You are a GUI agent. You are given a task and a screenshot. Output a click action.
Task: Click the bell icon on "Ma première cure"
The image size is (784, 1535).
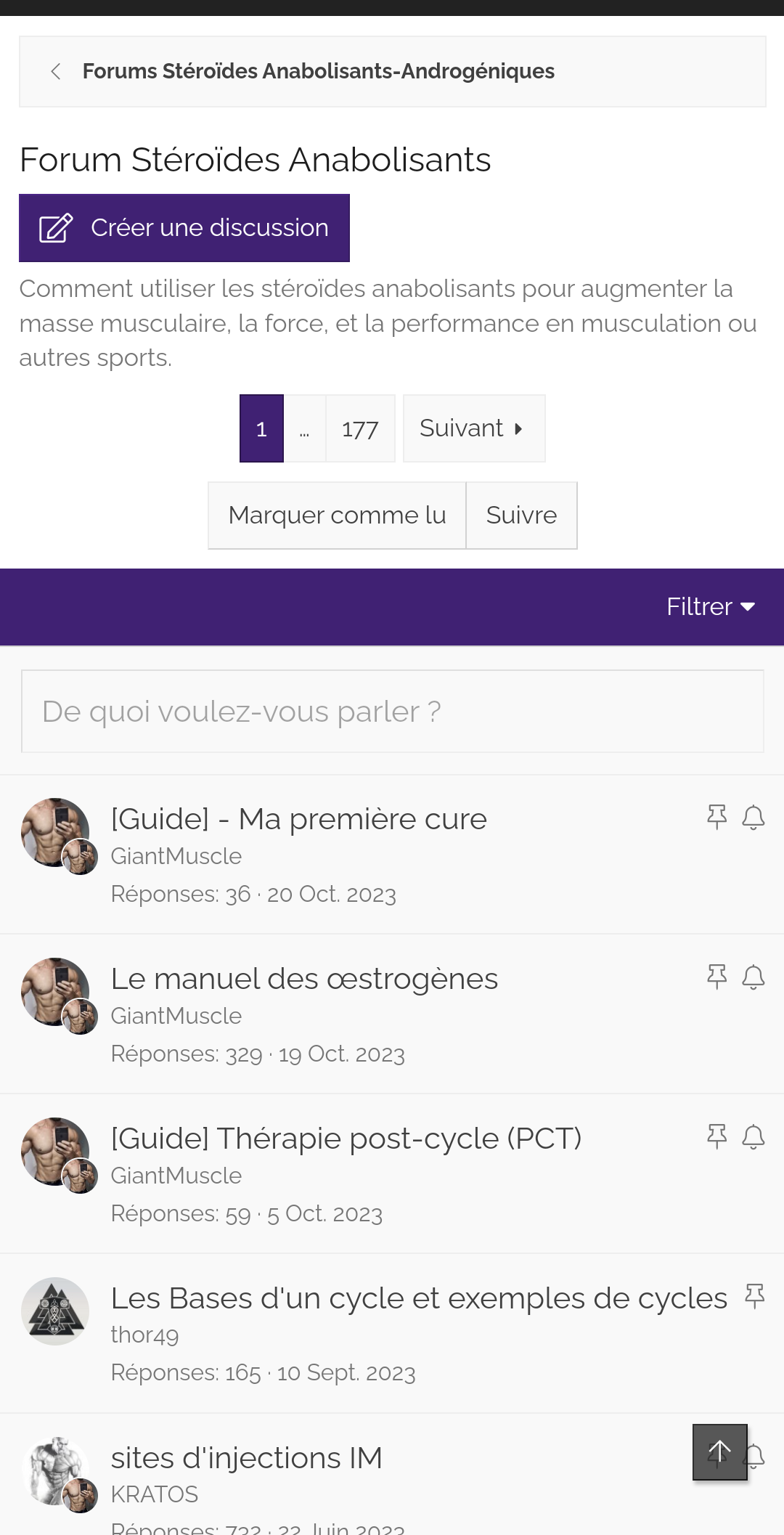click(753, 818)
